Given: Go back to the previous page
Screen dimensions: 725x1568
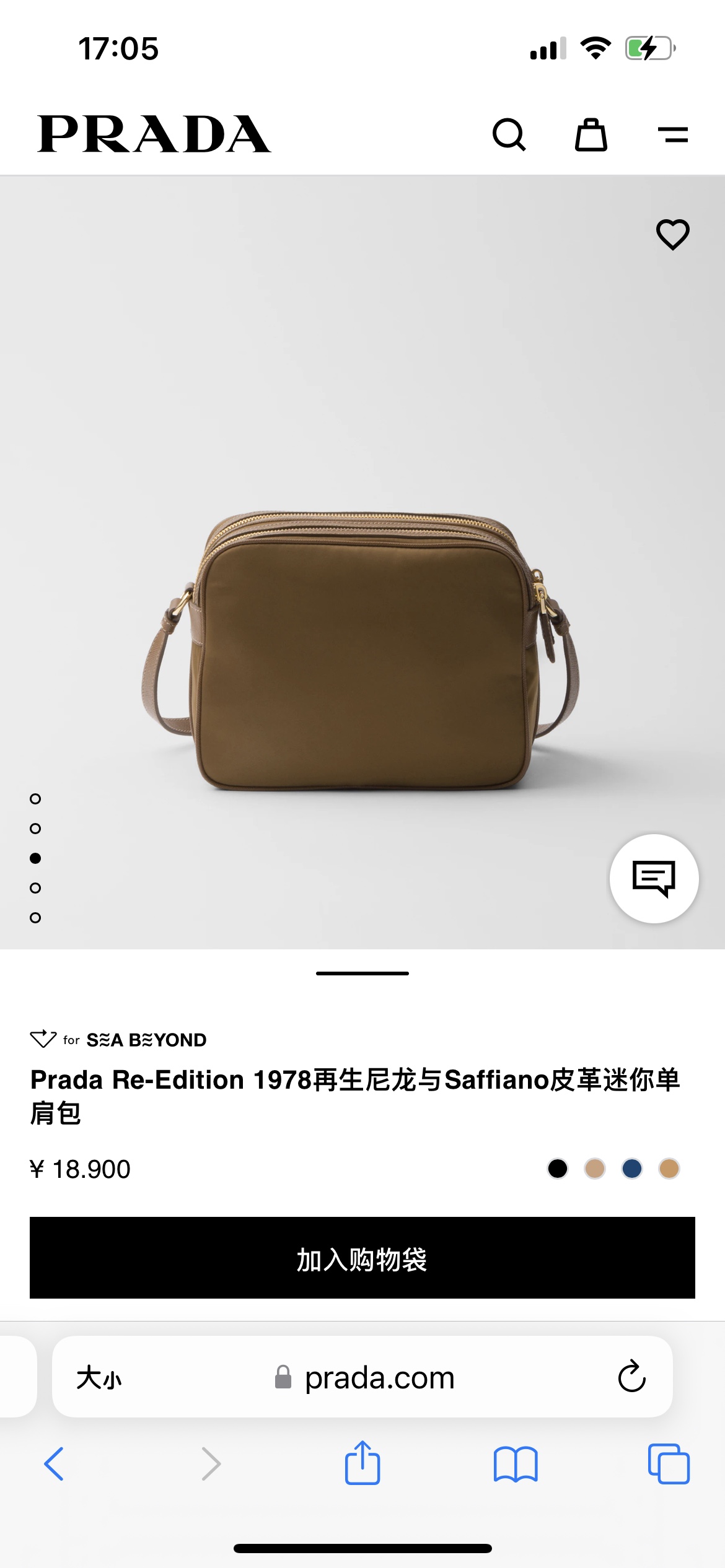Looking at the screenshot, I should pos(54,1464).
